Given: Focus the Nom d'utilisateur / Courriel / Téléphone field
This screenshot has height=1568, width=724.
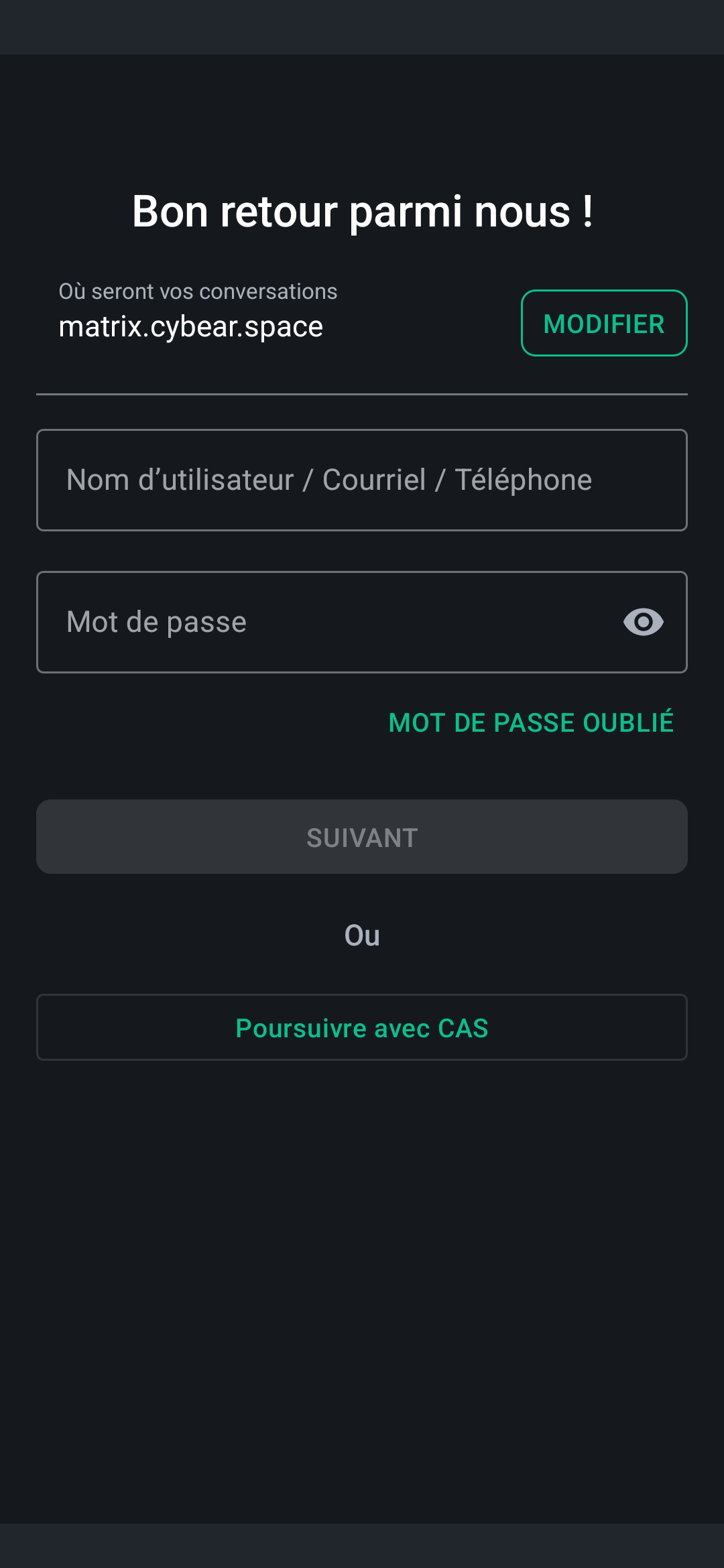Looking at the screenshot, I should click(362, 480).
